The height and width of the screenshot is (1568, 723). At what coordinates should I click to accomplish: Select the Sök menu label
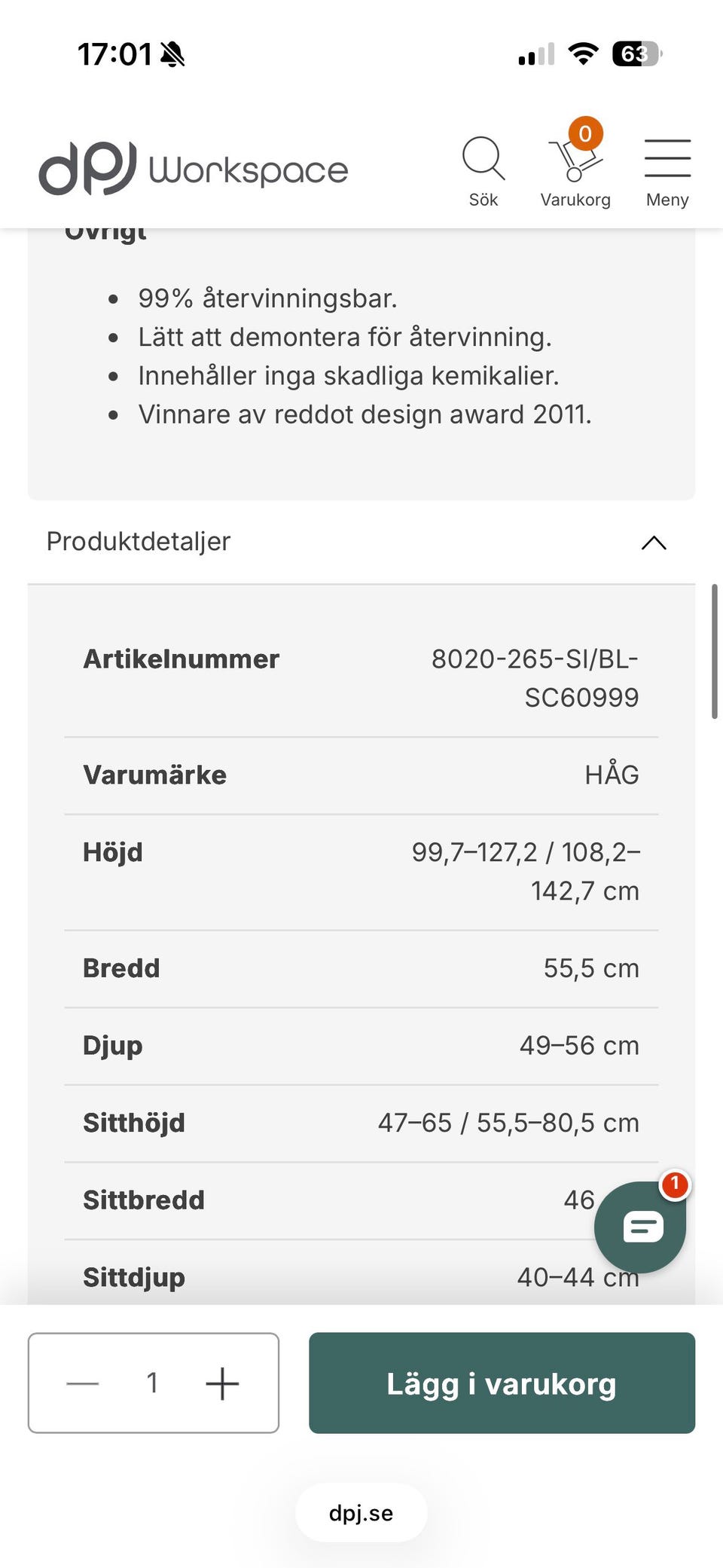tap(484, 199)
